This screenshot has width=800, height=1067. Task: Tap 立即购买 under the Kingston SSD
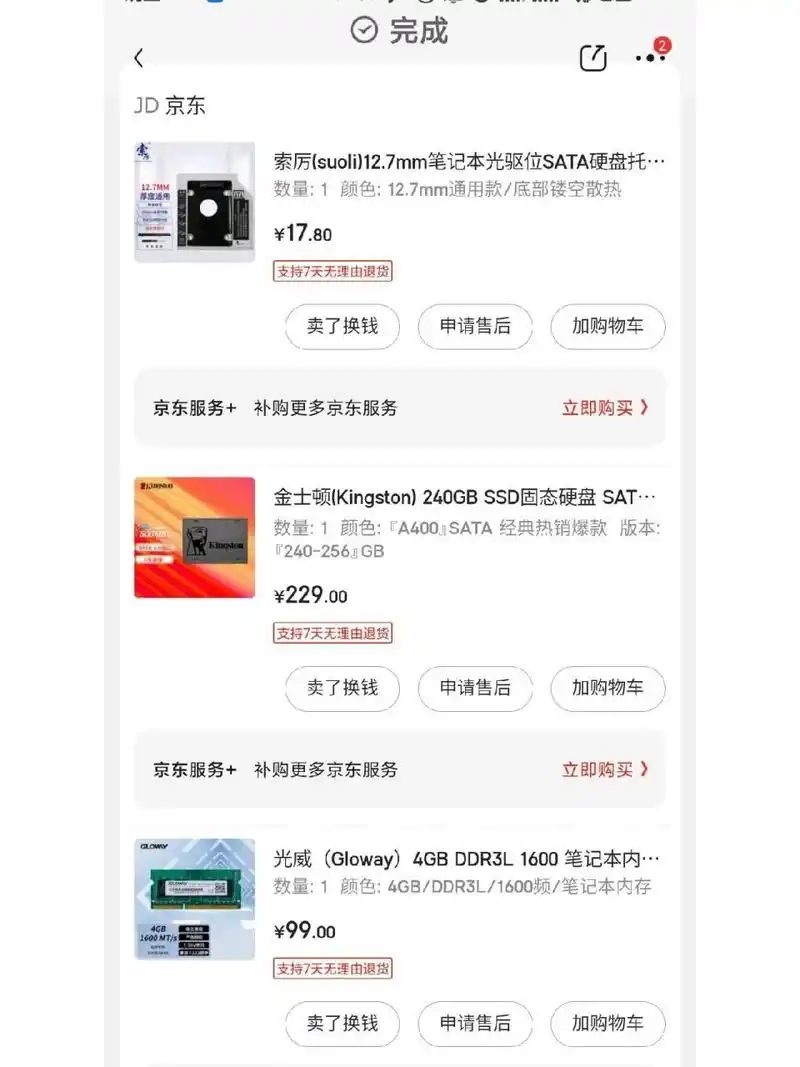click(x=605, y=770)
